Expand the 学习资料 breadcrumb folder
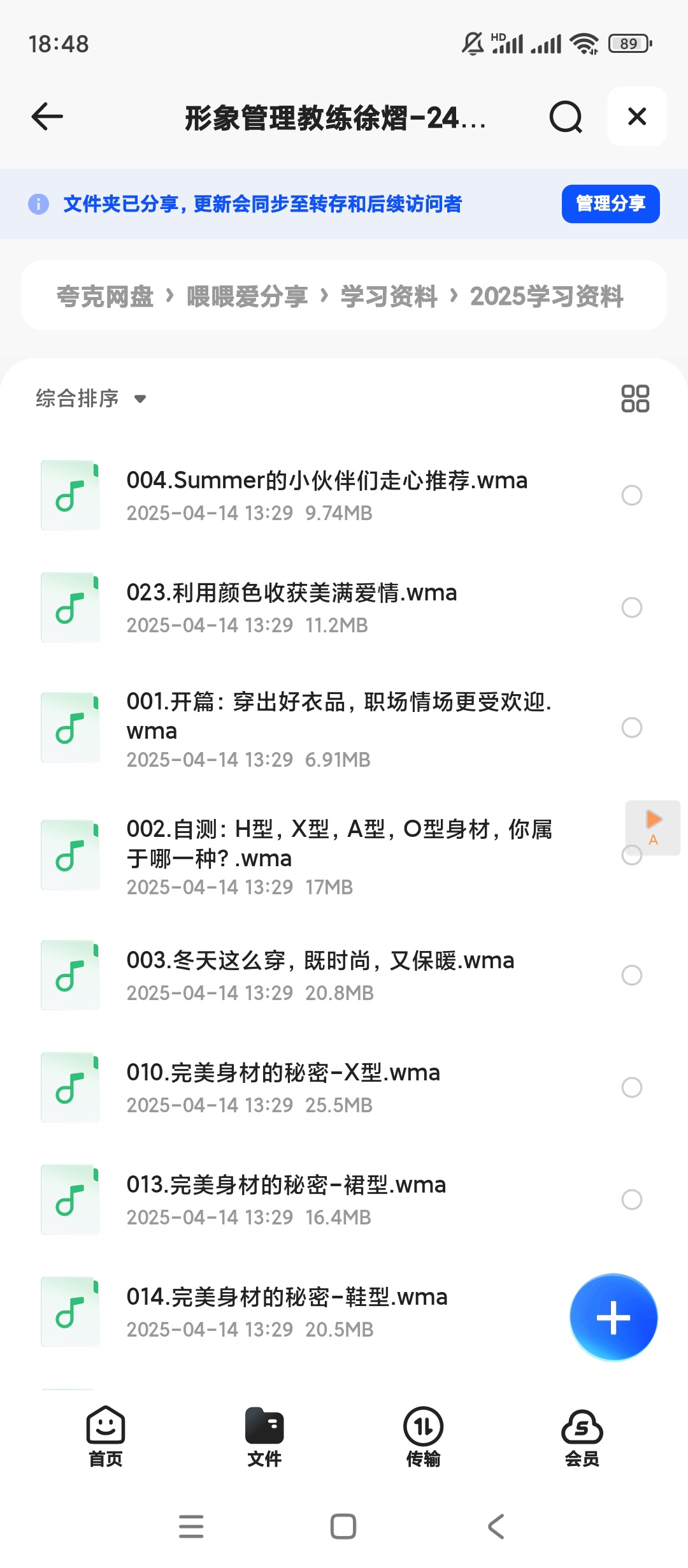The height and width of the screenshot is (1568, 688). (x=388, y=296)
